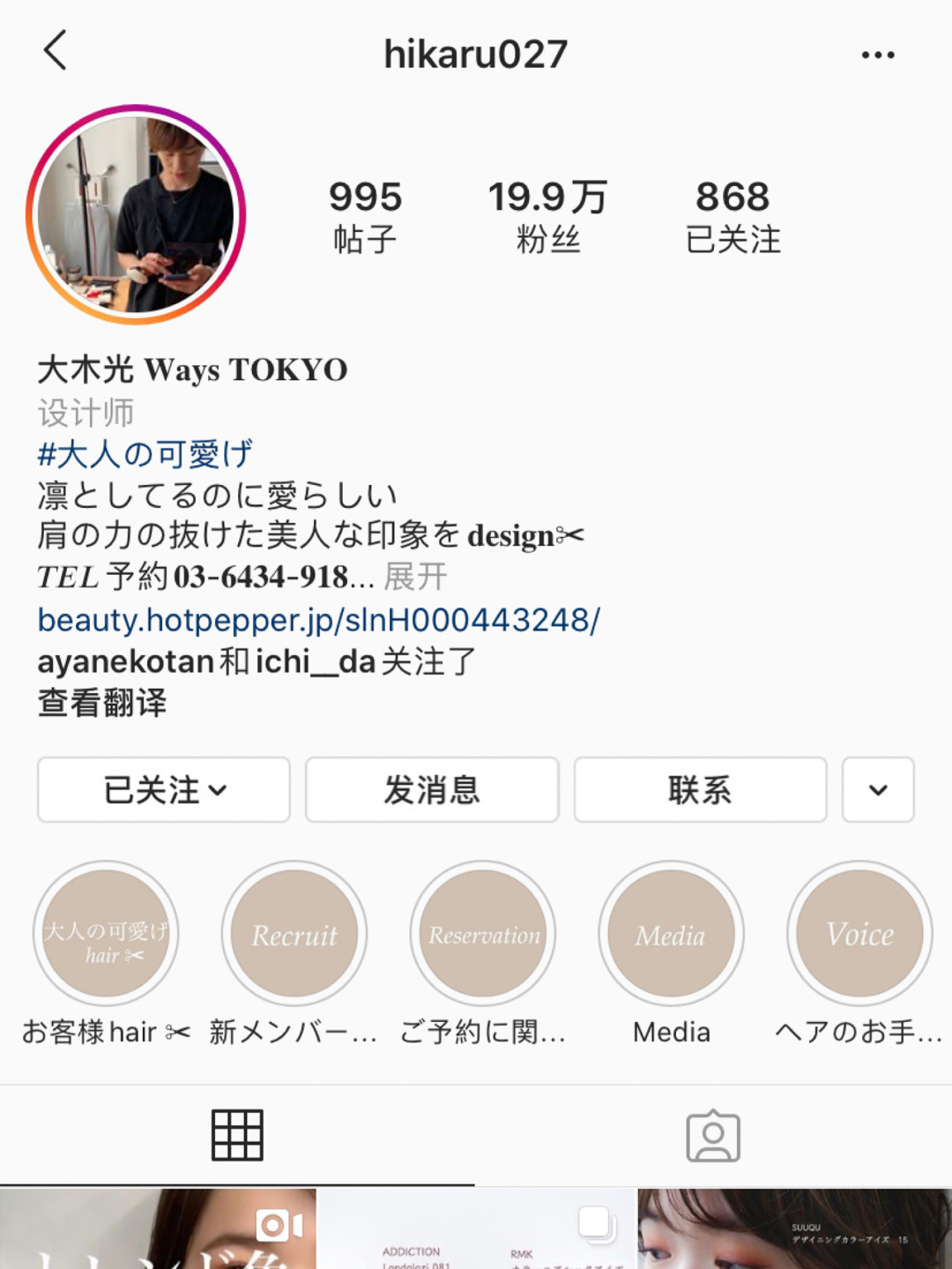This screenshot has height=1269, width=952.
Task: Open the 868 已关注 following list
Action: coord(733,216)
